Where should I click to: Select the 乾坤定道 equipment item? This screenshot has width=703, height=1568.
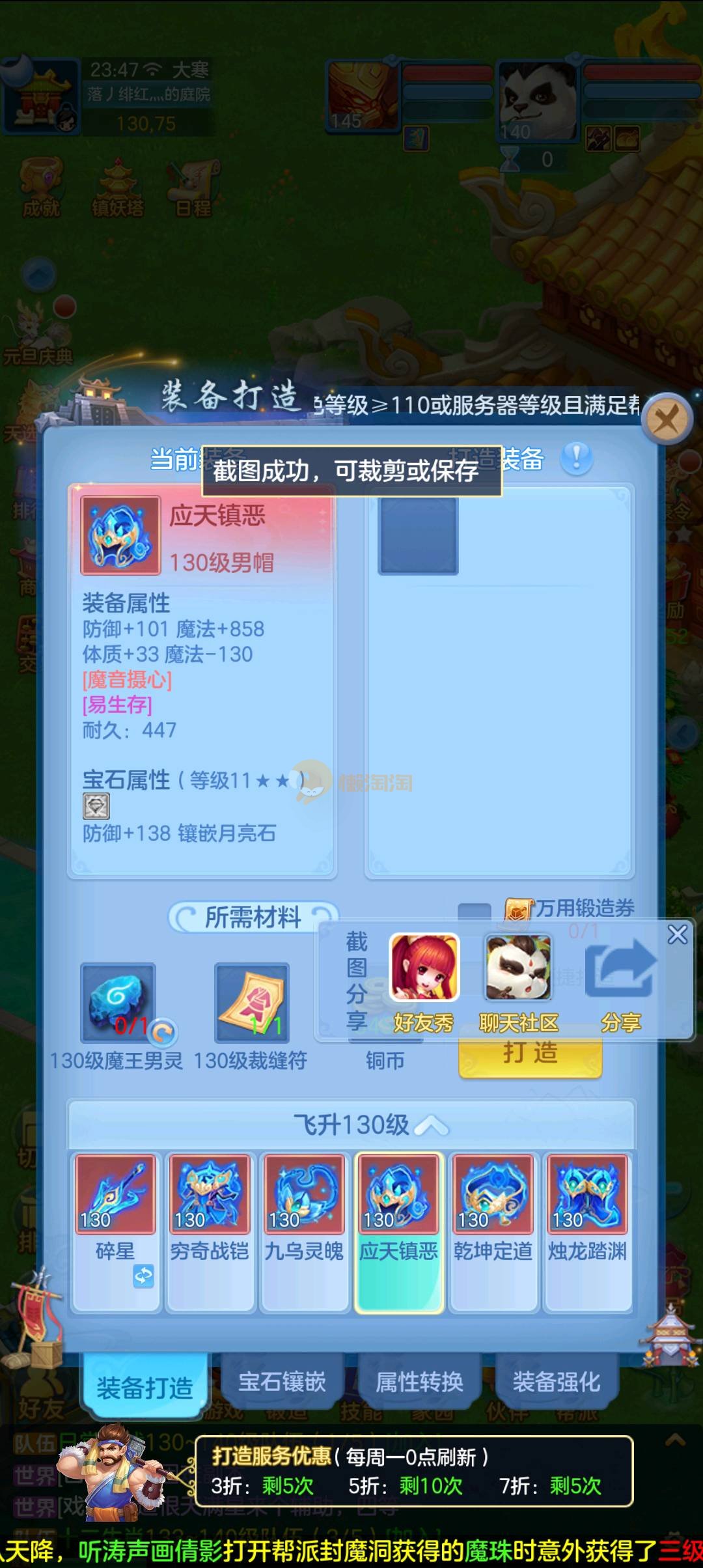[x=493, y=1196]
